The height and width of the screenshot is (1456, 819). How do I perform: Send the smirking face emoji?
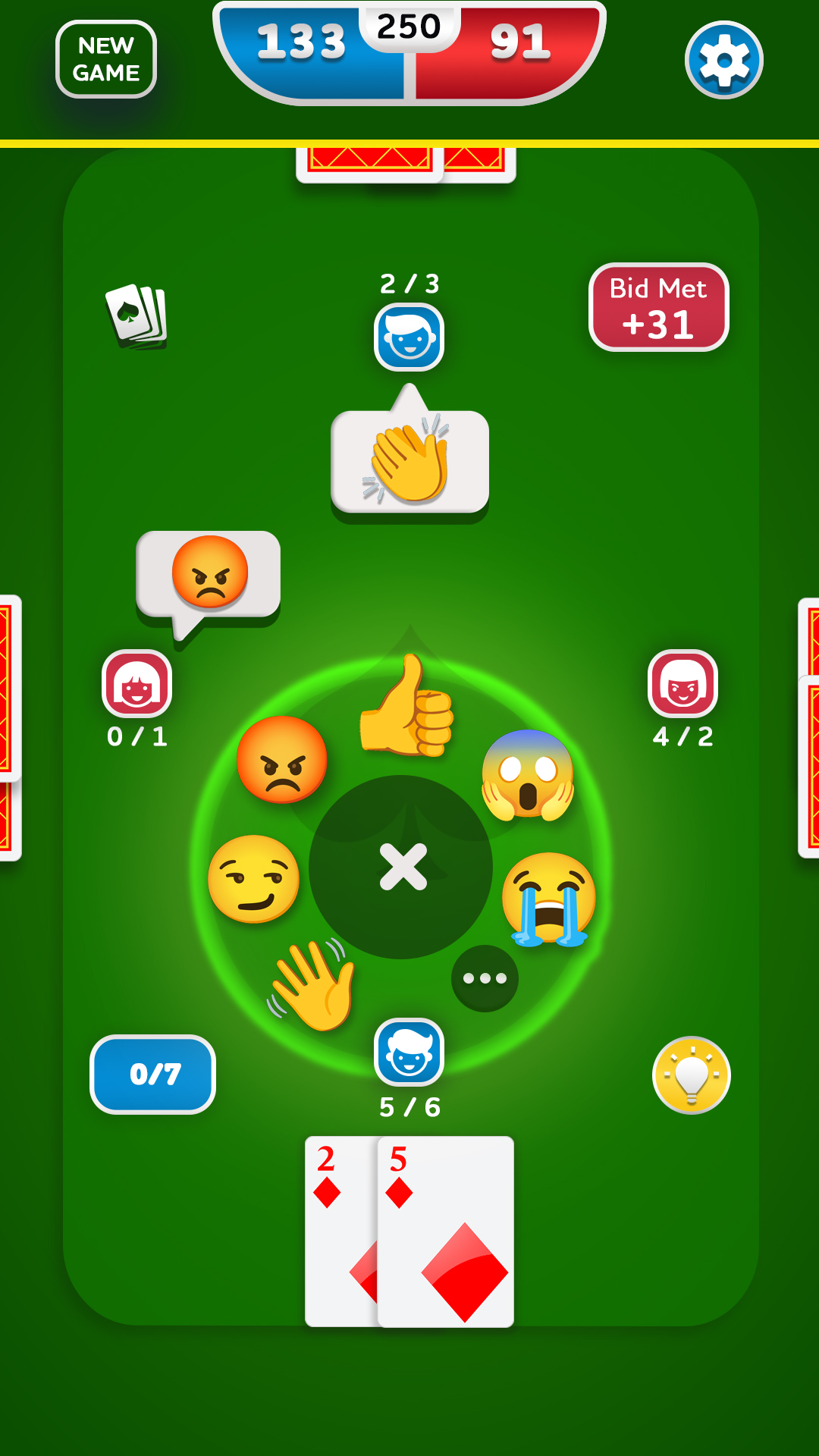(254, 879)
